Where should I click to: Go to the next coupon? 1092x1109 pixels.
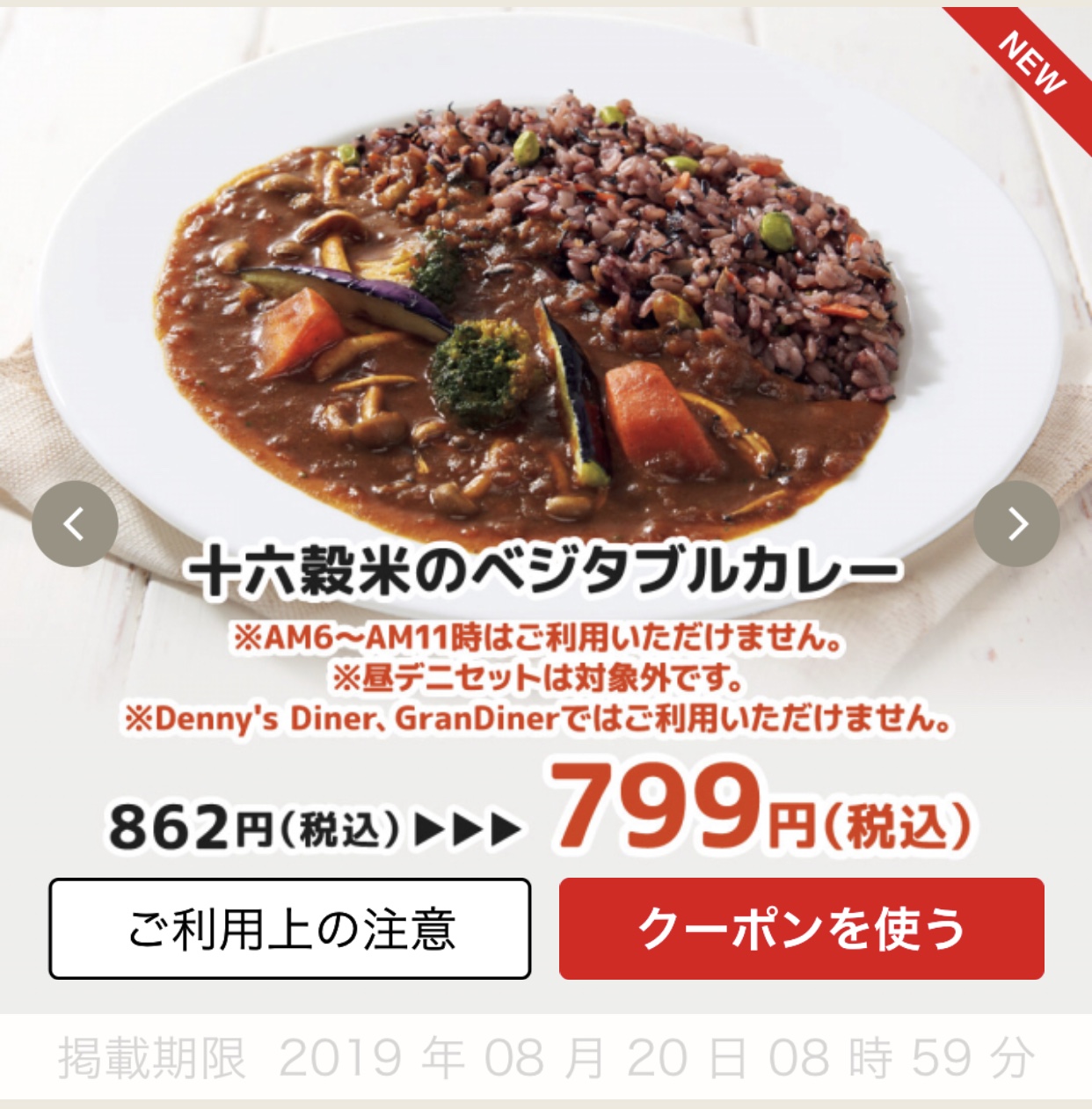(1017, 524)
